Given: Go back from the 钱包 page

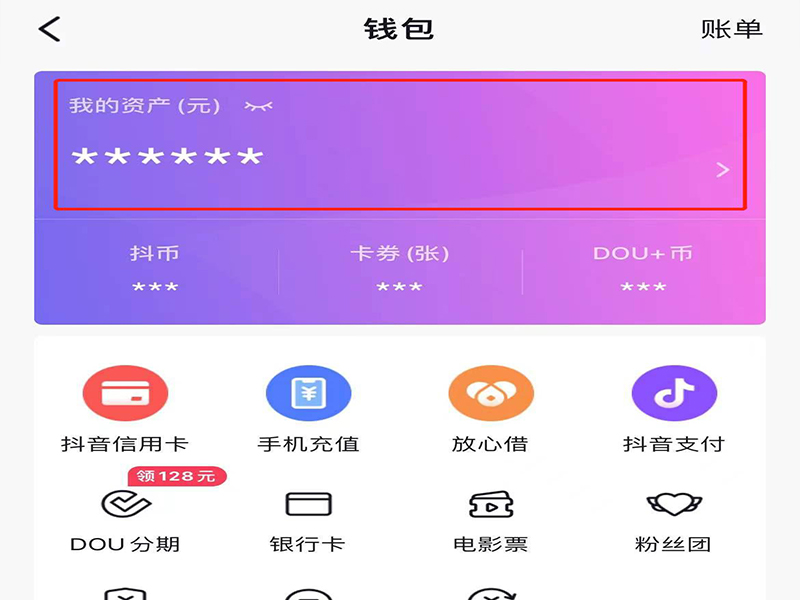Looking at the screenshot, I should [50, 29].
